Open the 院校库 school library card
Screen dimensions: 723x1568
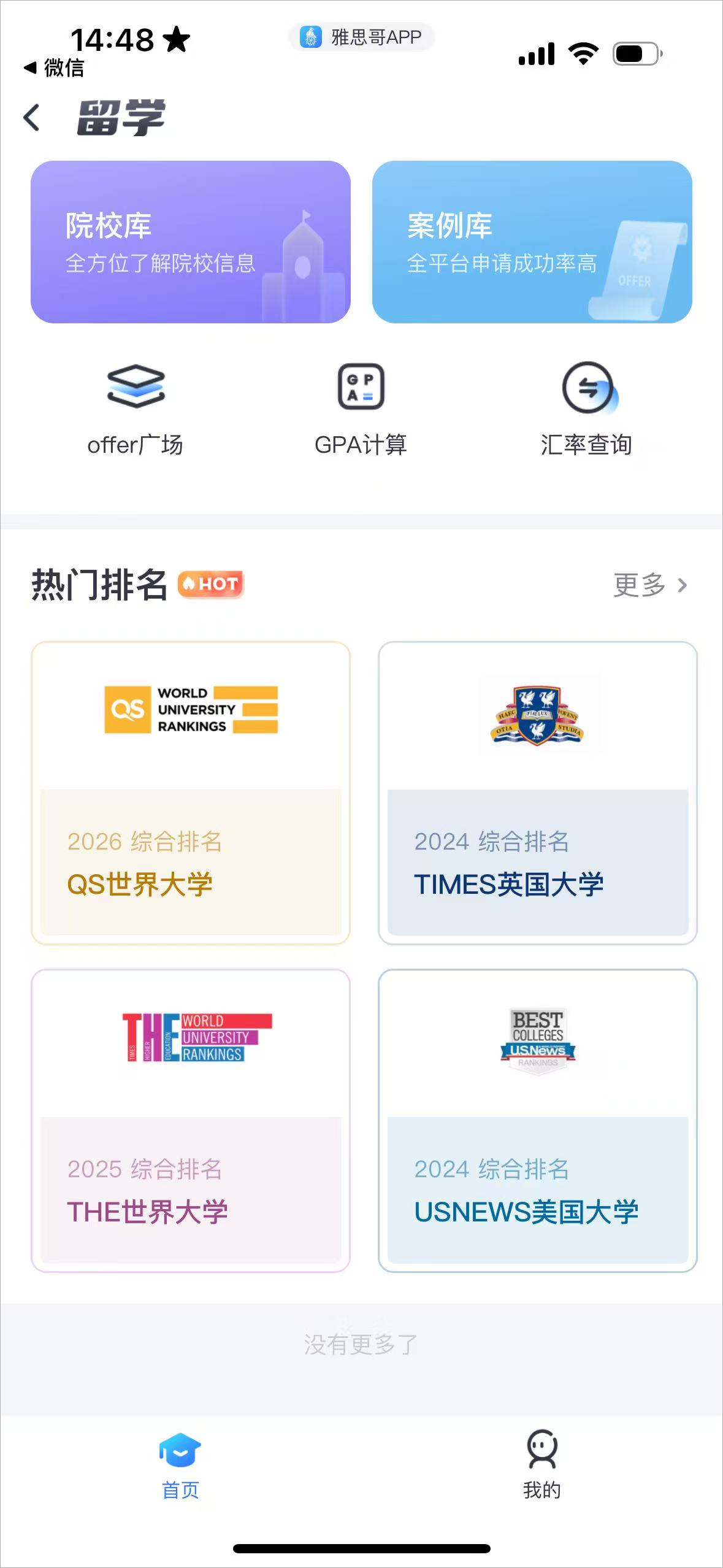point(190,242)
